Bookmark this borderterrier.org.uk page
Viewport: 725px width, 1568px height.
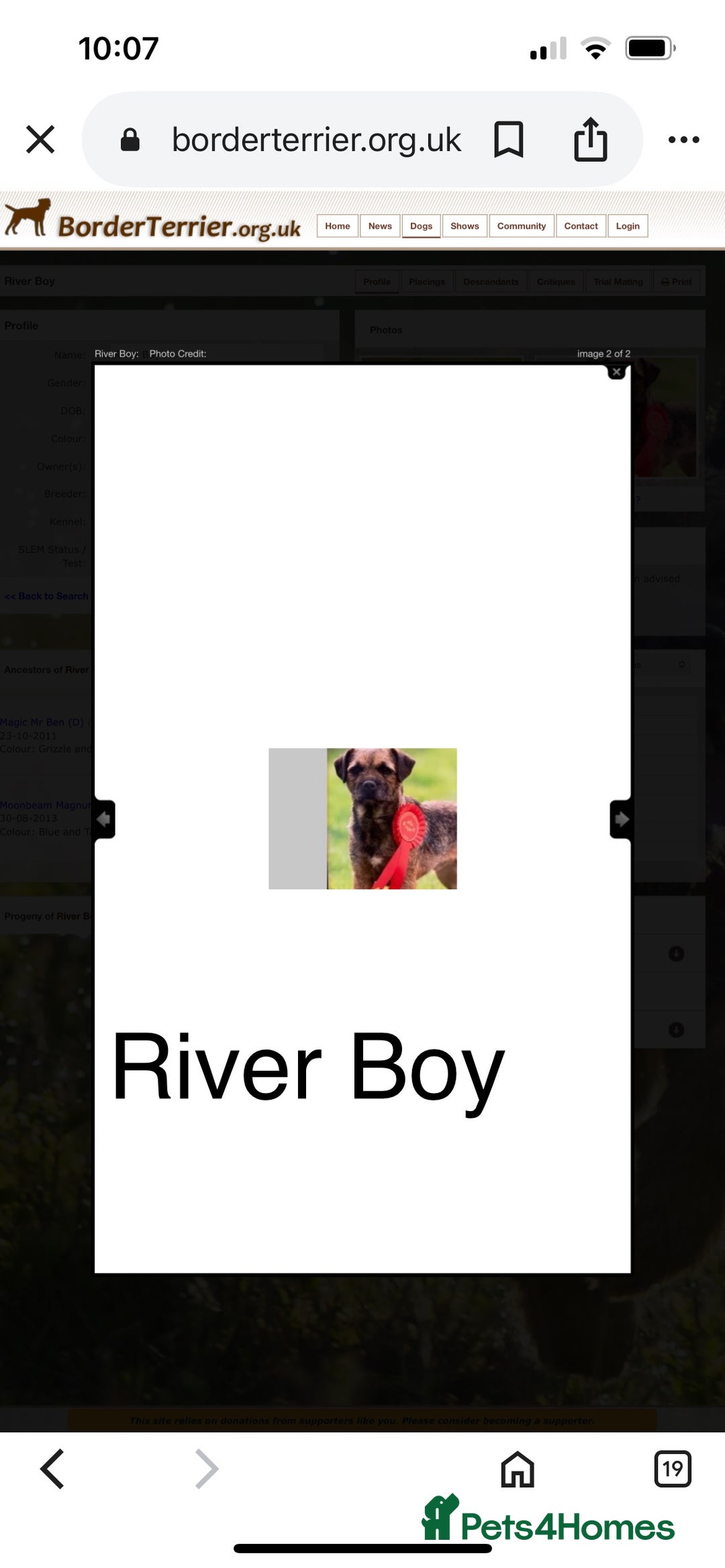tap(508, 140)
